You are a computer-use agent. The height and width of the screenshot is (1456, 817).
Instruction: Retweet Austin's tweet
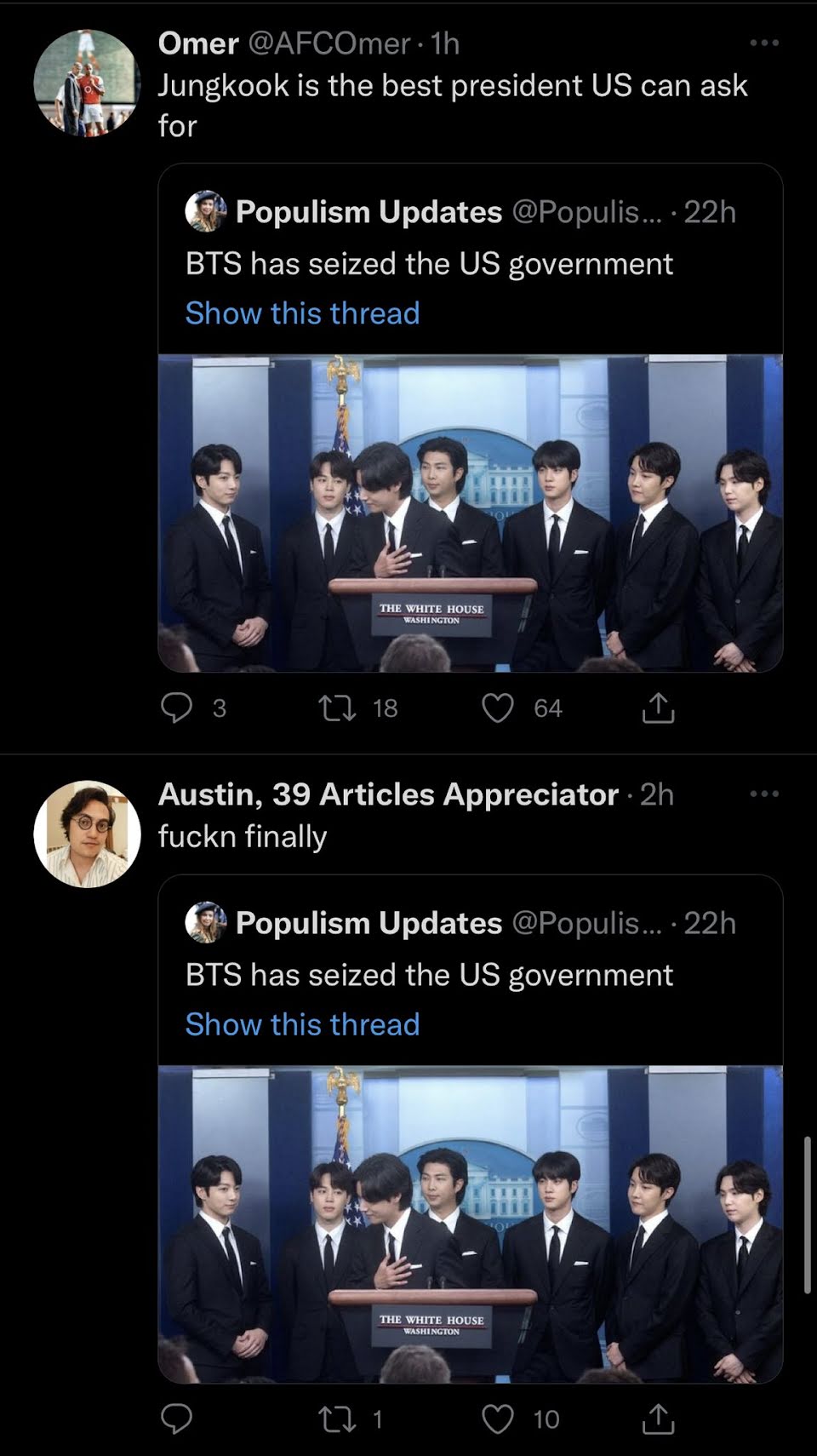click(x=337, y=1419)
